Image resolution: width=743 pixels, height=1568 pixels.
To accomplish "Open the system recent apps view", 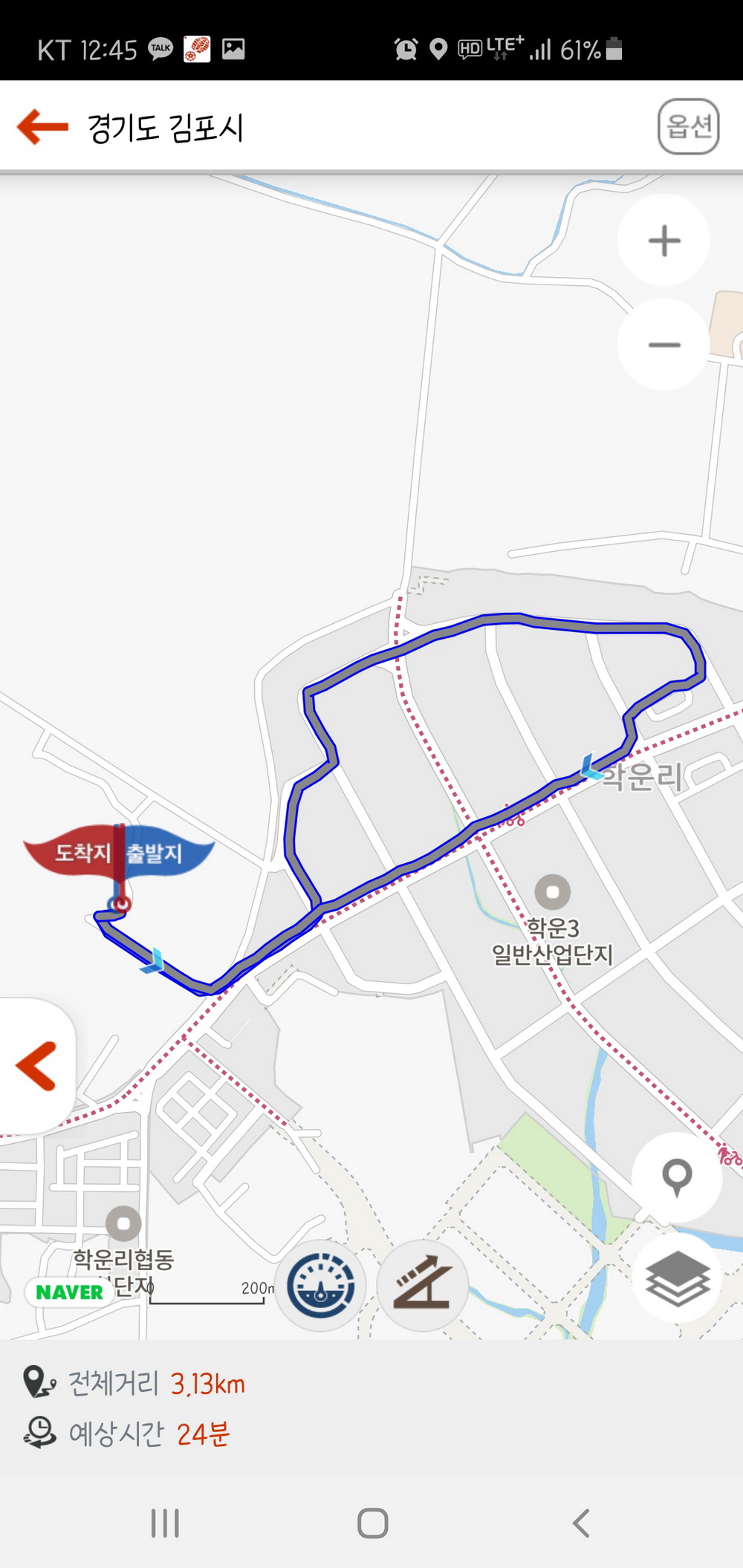I will pos(165,1523).
